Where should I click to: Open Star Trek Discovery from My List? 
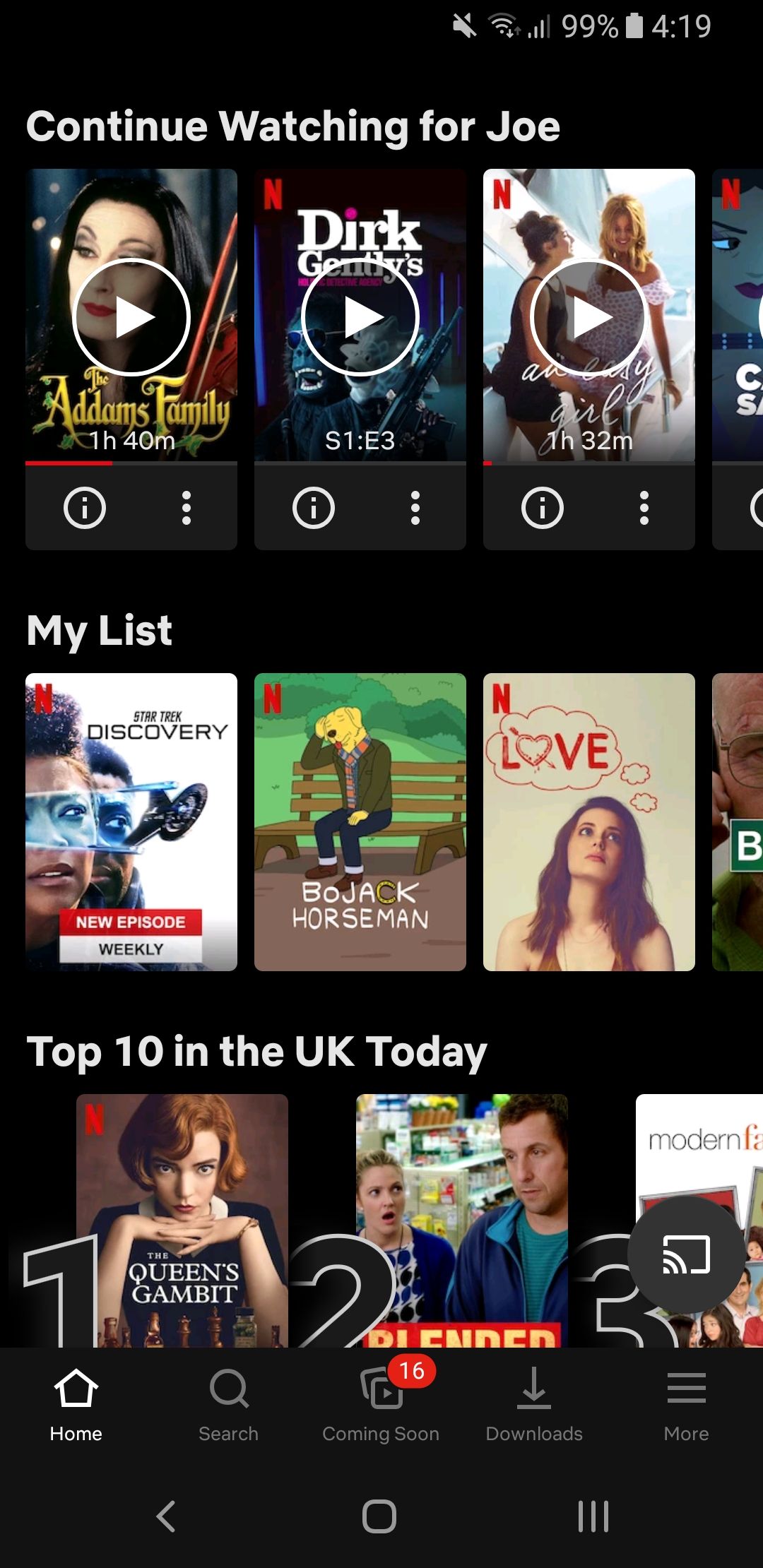(x=131, y=821)
